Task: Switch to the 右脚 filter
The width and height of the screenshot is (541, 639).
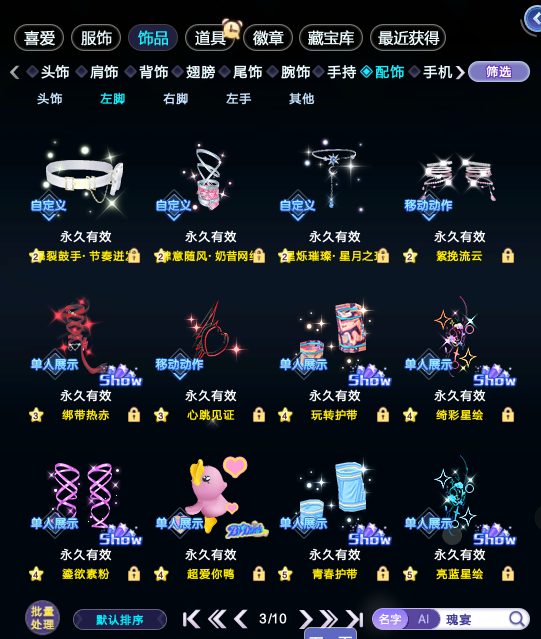Action: point(175,99)
